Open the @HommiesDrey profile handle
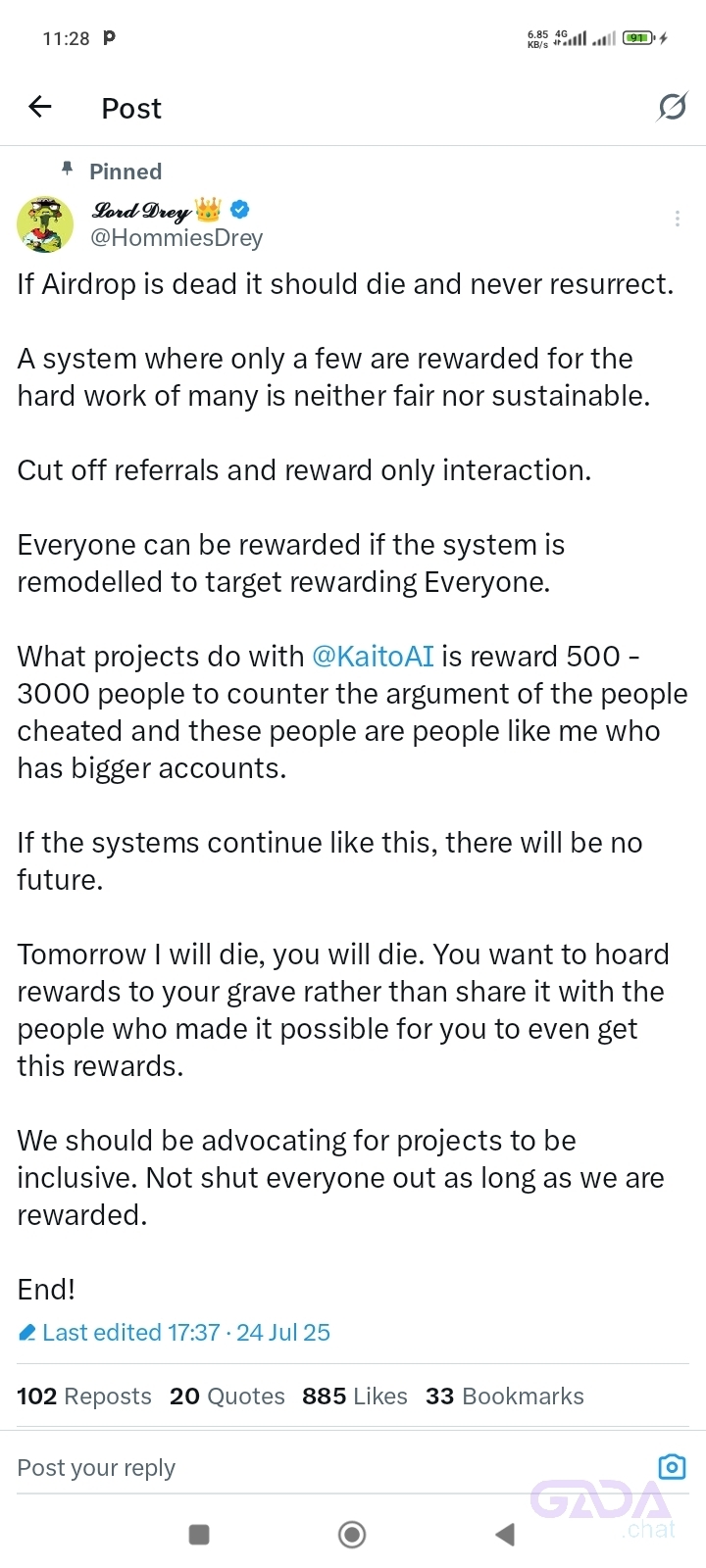This screenshot has height=1568, width=706. coord(176,238)
